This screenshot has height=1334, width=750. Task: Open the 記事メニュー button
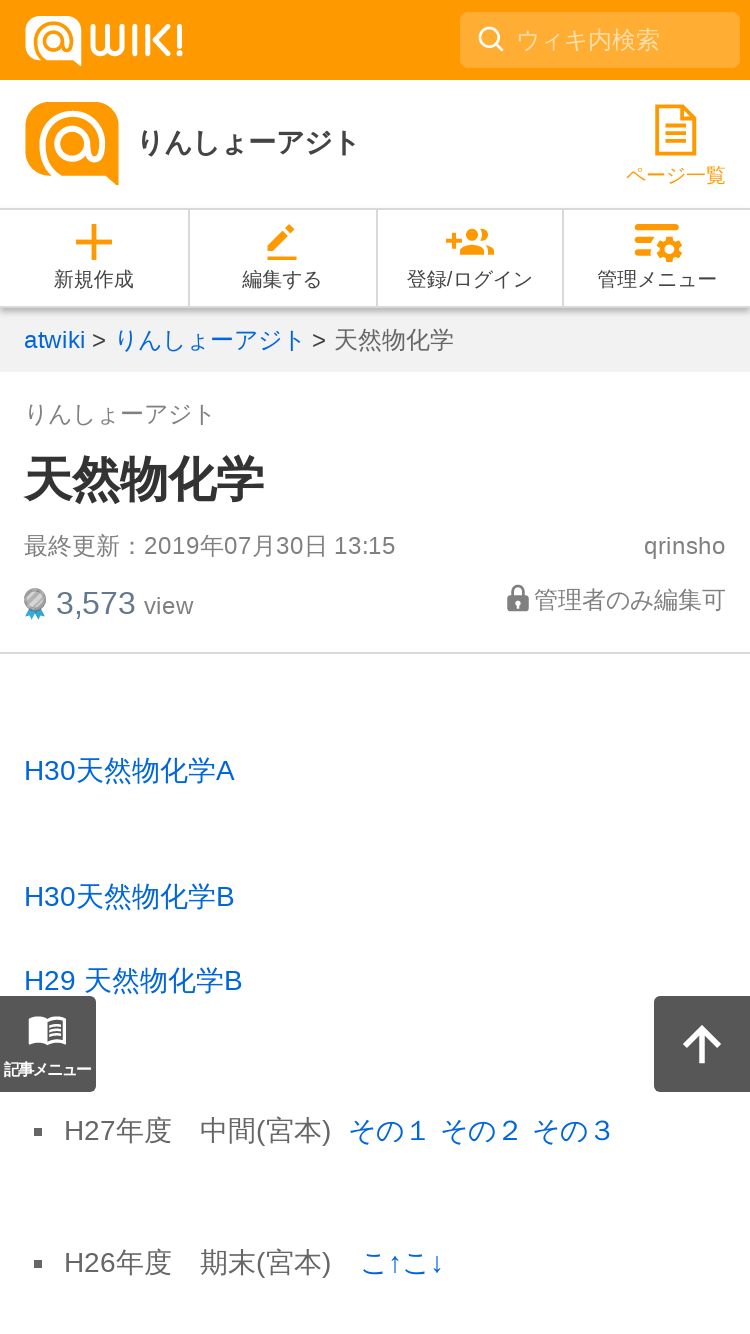point(48,1044)
